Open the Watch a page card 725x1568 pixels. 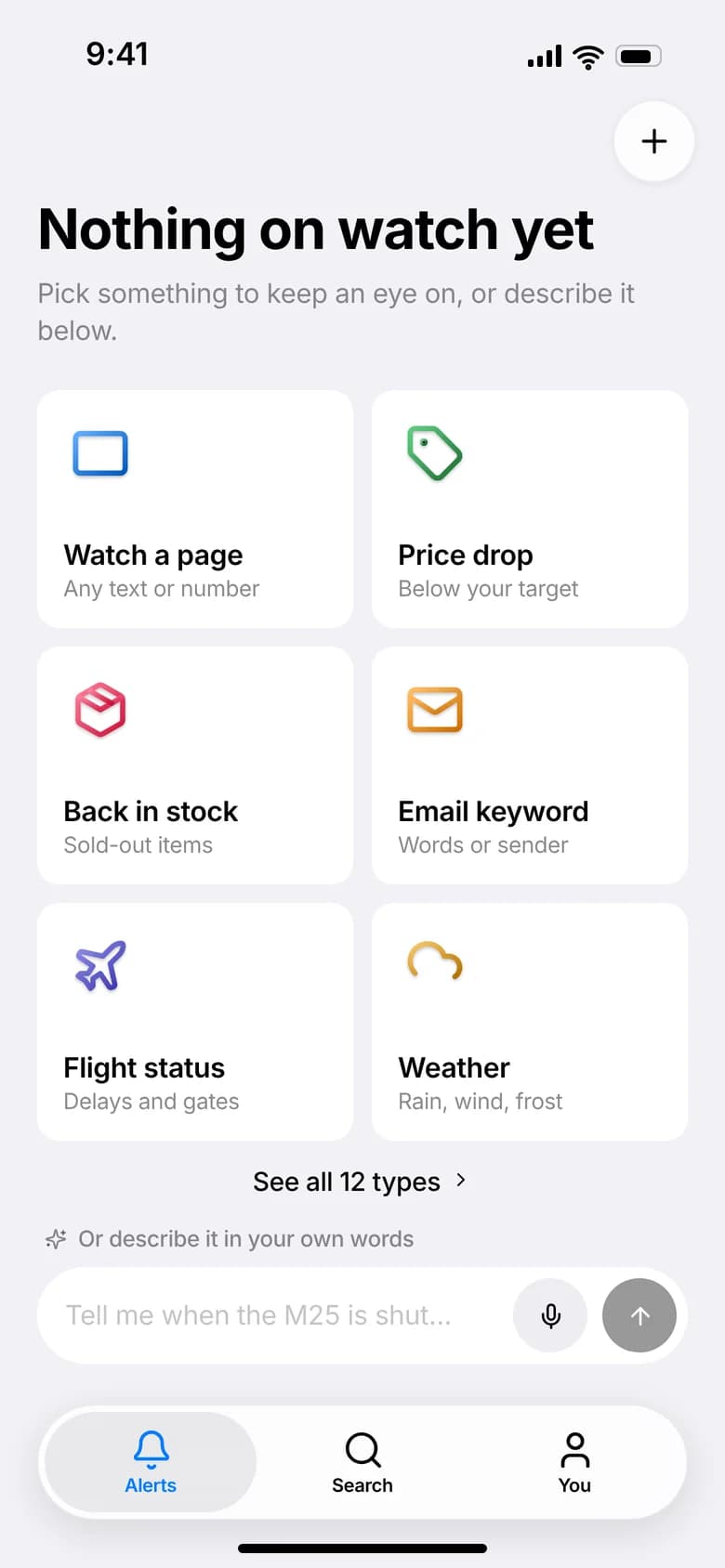(x=195, y=509)
